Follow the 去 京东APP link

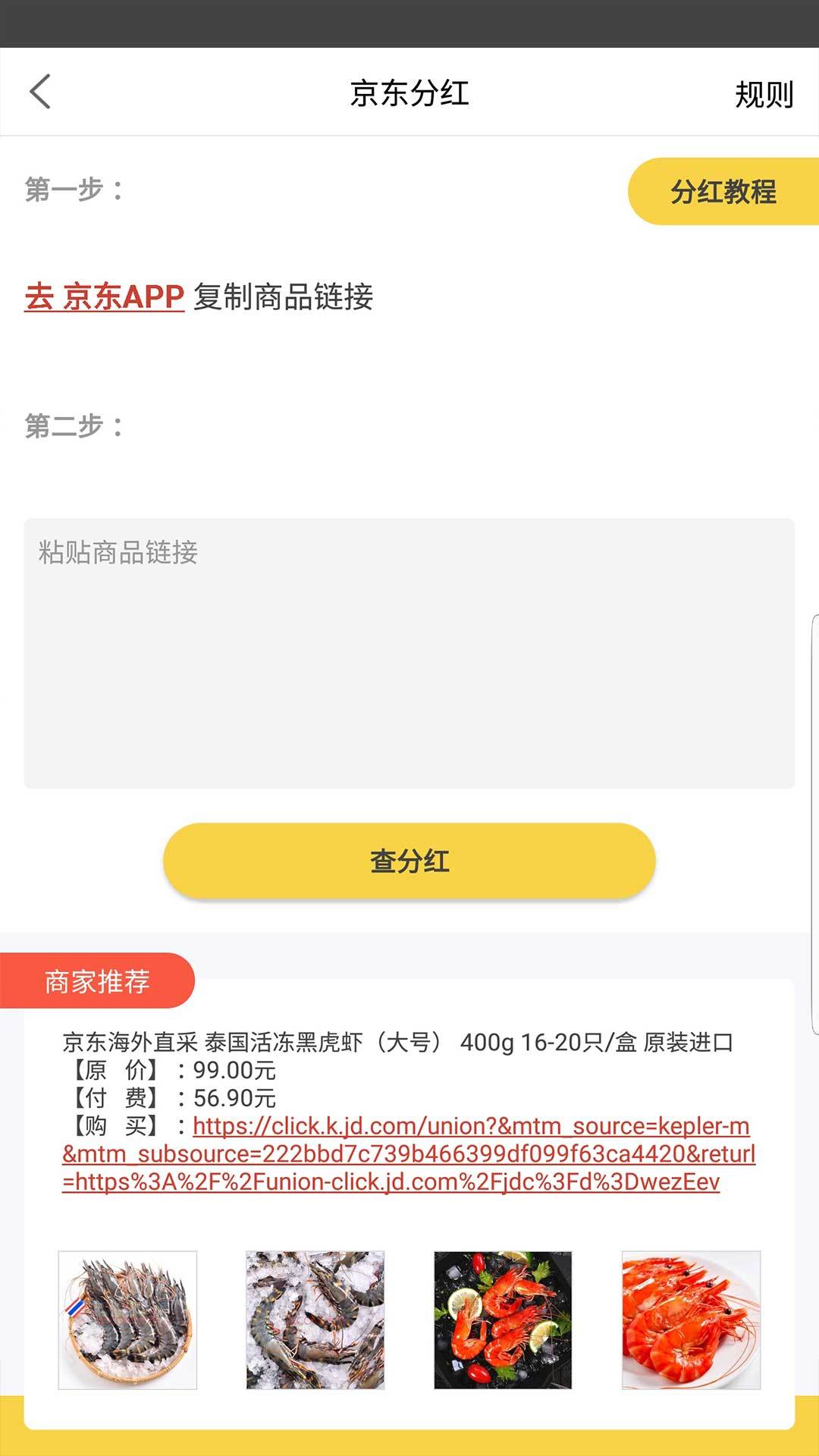point(105,297)
